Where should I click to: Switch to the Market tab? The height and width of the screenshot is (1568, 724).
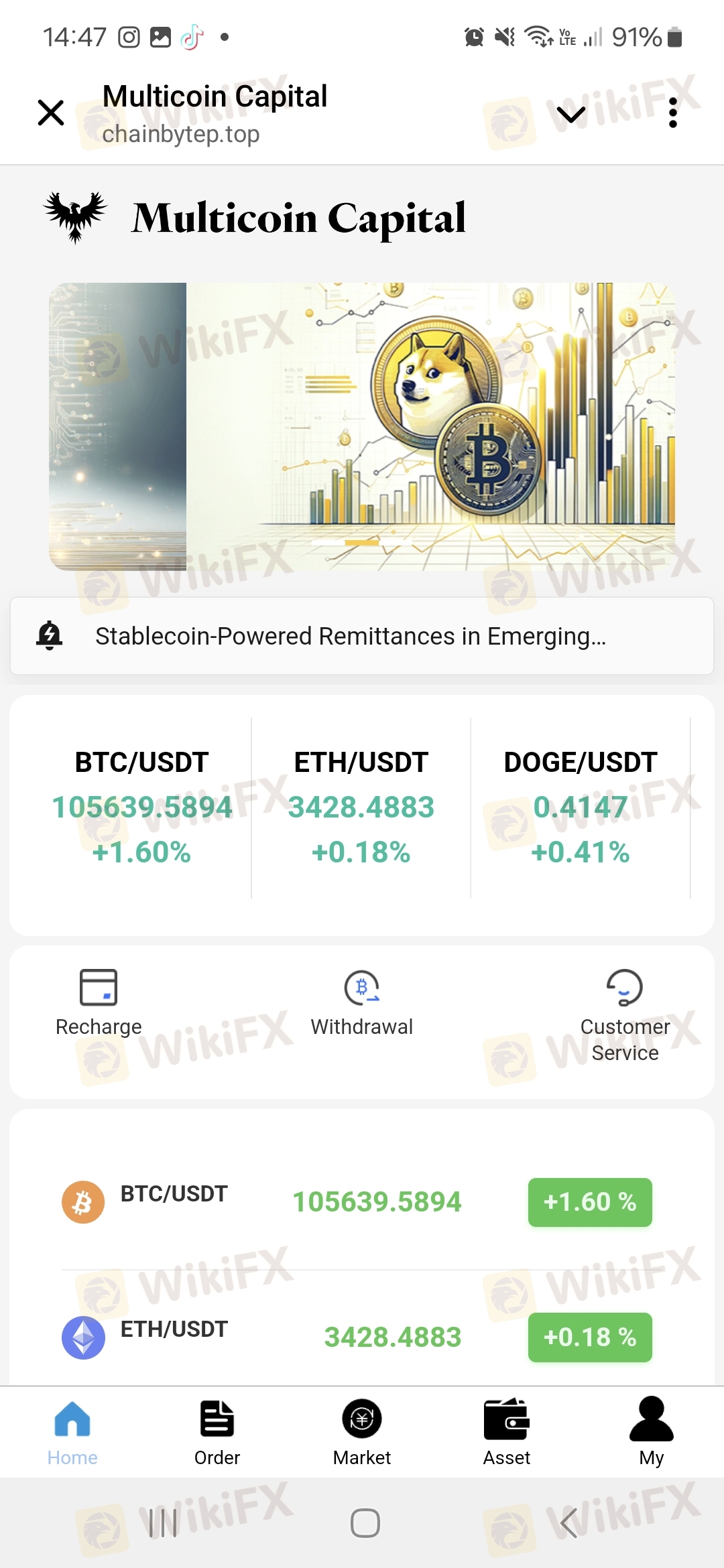point(362,1431)
